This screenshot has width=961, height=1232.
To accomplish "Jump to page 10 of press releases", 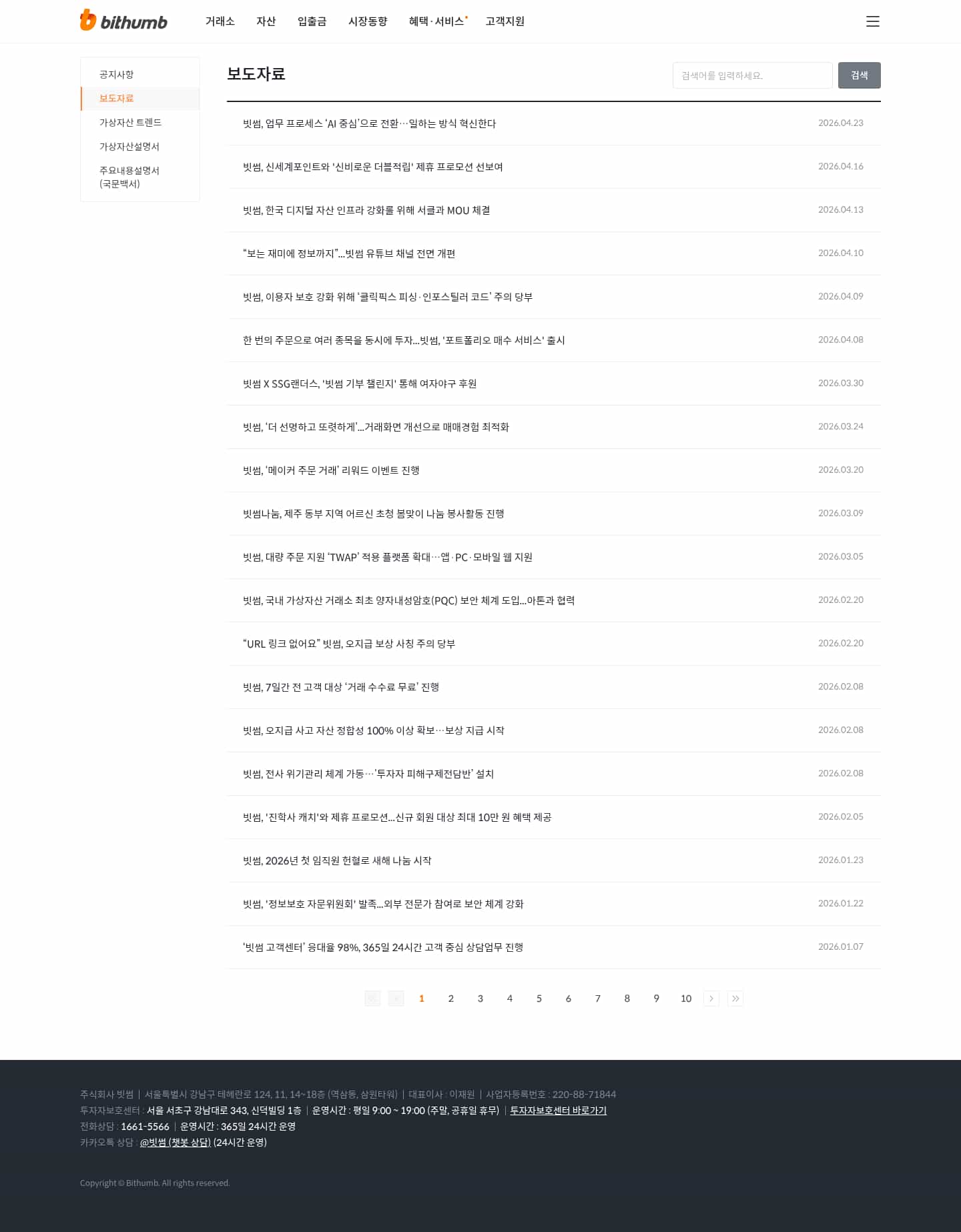I will (685, 999).
